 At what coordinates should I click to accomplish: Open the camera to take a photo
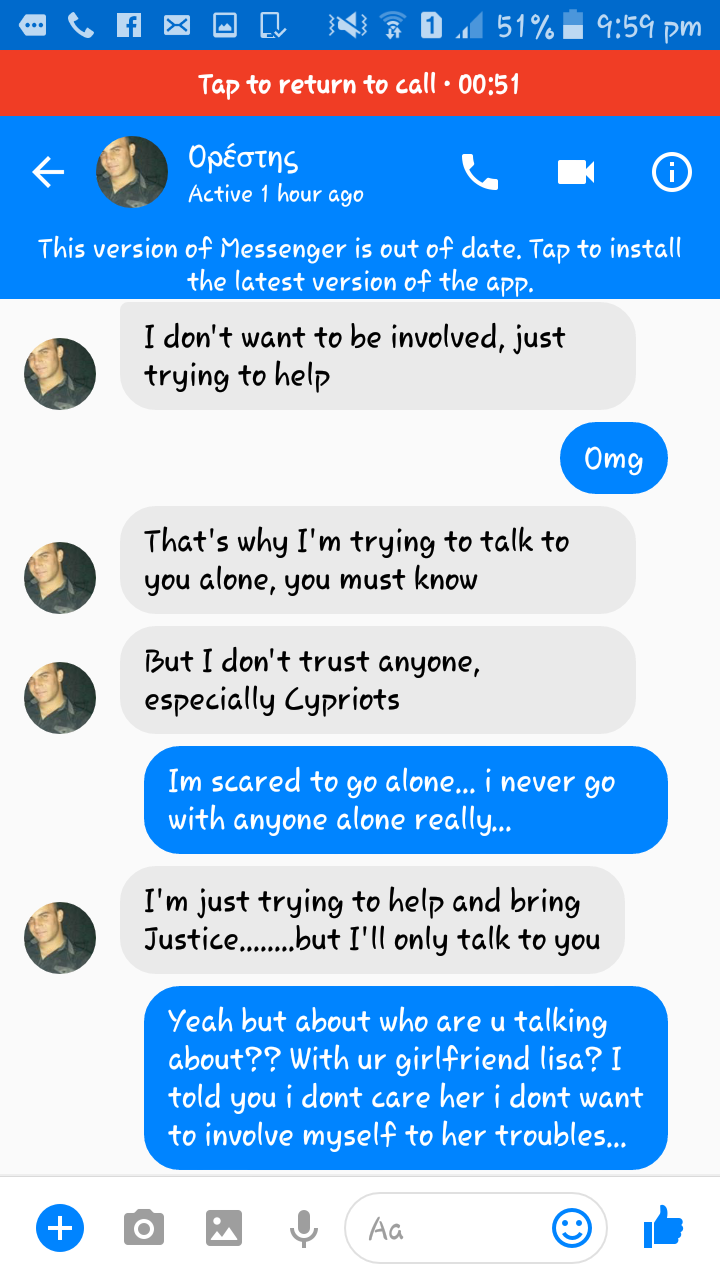(144, 1227)
